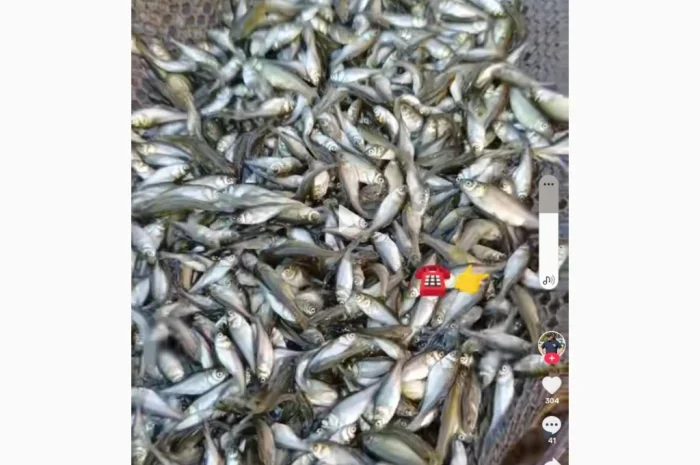This screenshot has width=700, height=465.
Task: Open the creator's profile avatar
Action: point(551,343)
